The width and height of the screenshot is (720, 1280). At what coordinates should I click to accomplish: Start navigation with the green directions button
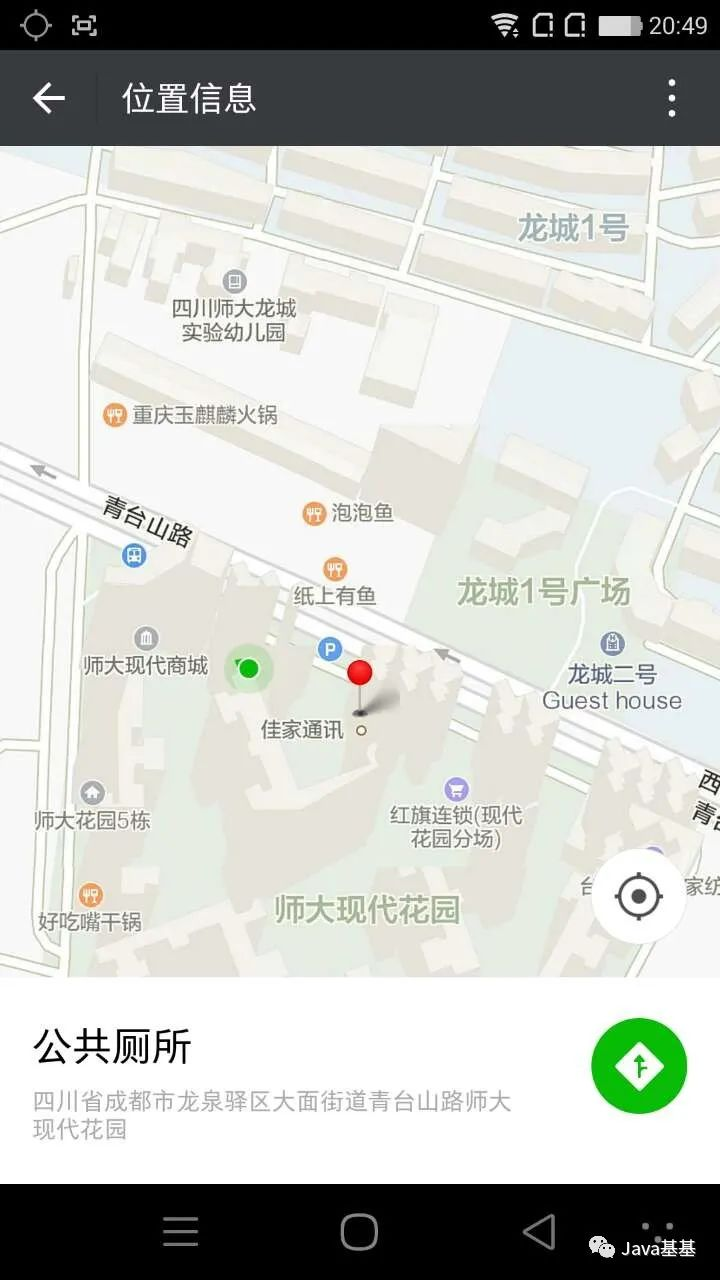pos(639,1066)
